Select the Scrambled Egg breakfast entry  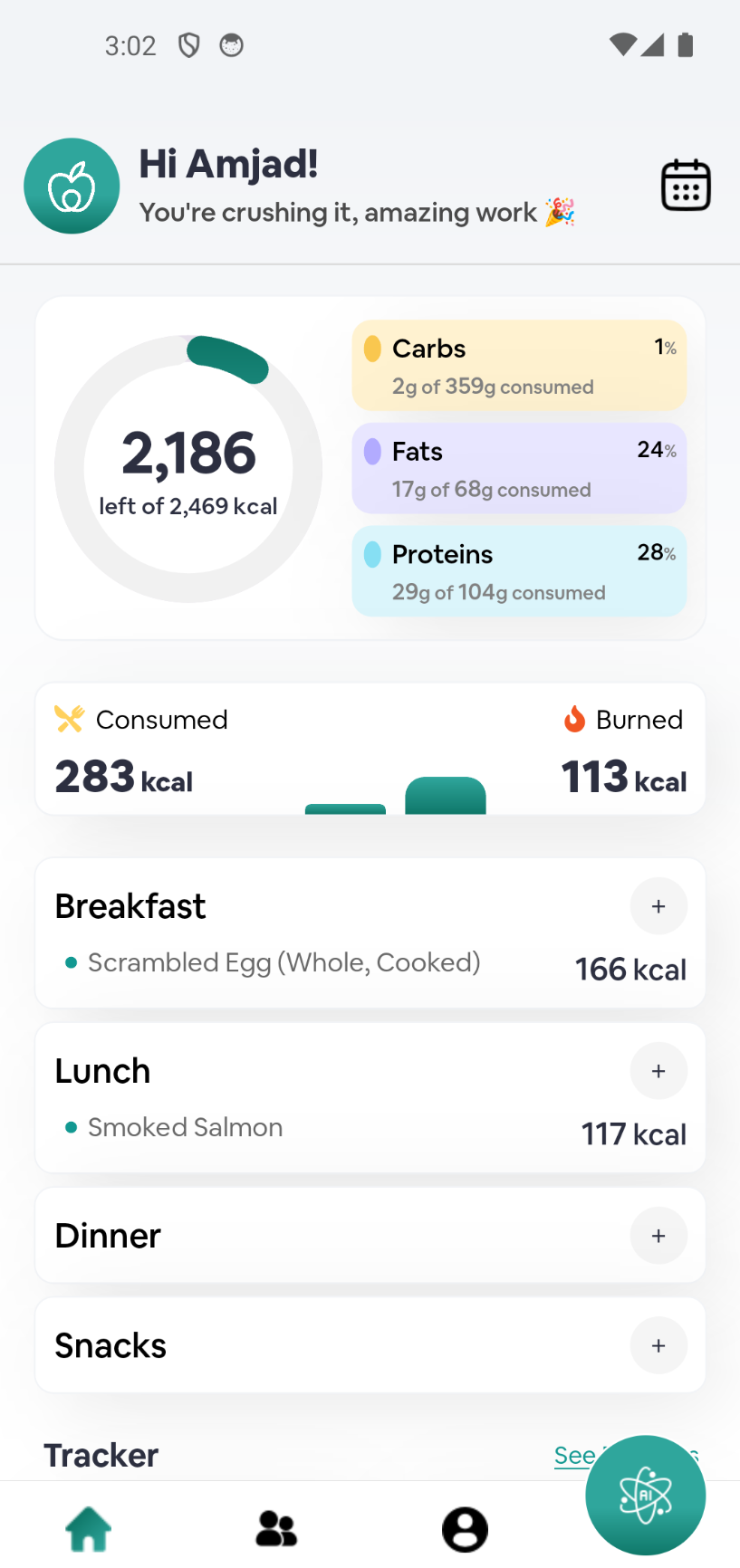click(x=284, y=962)
